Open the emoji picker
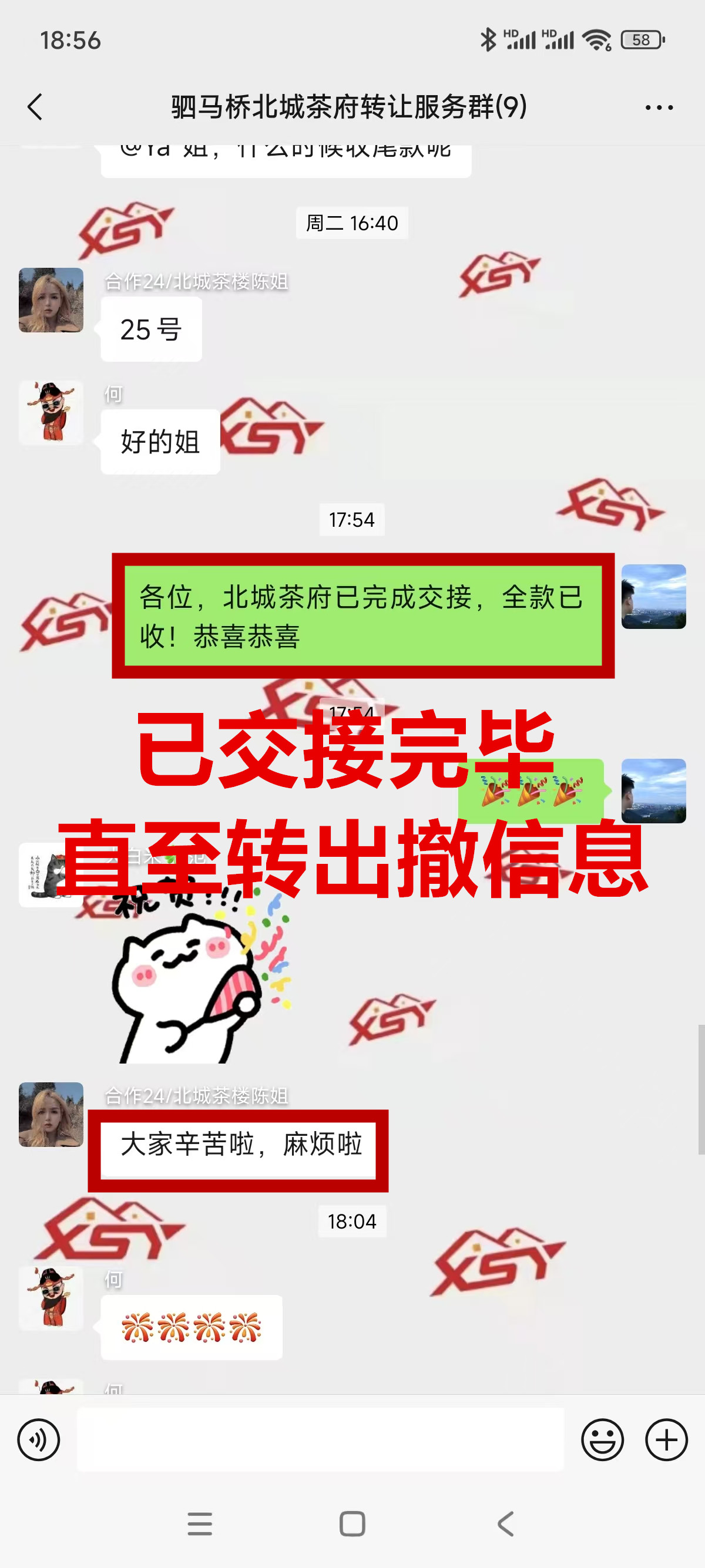 pos(602,1439)
